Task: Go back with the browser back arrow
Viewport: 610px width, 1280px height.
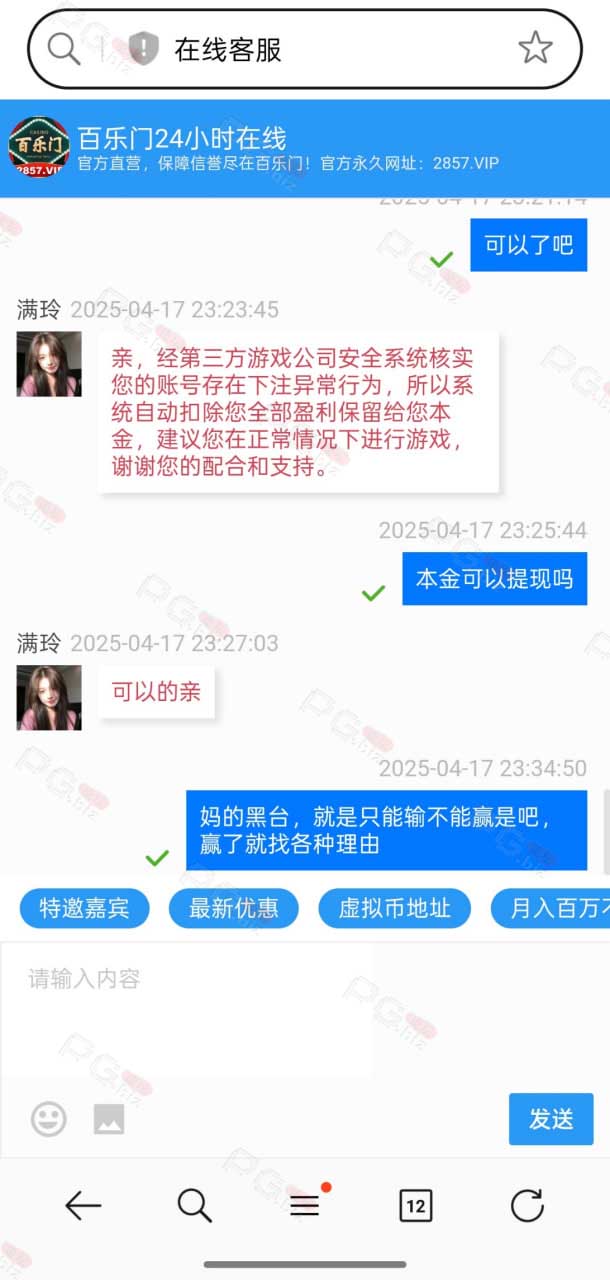Action: pos(83,1206)
